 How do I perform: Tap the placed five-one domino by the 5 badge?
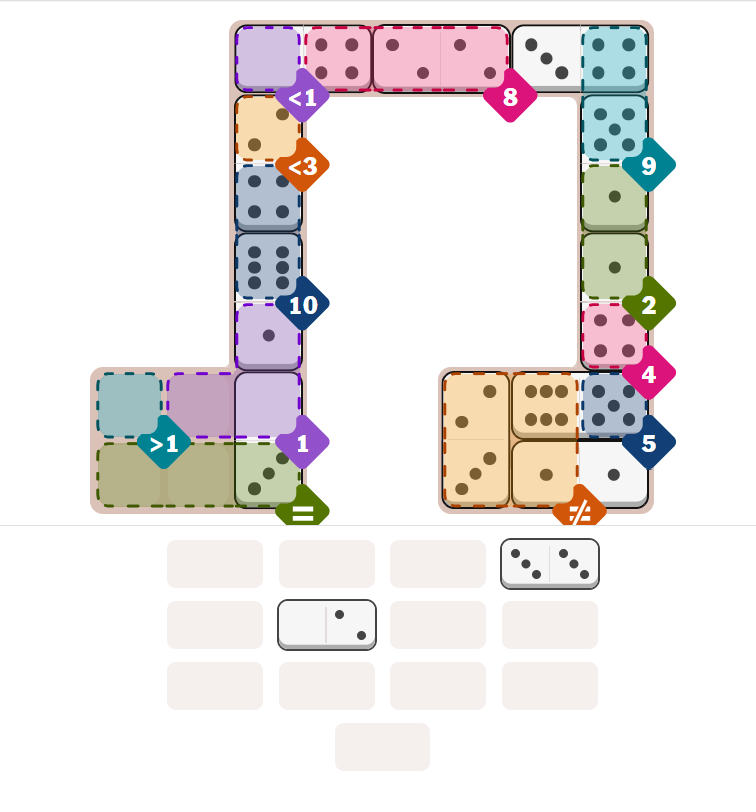[614, 440]
